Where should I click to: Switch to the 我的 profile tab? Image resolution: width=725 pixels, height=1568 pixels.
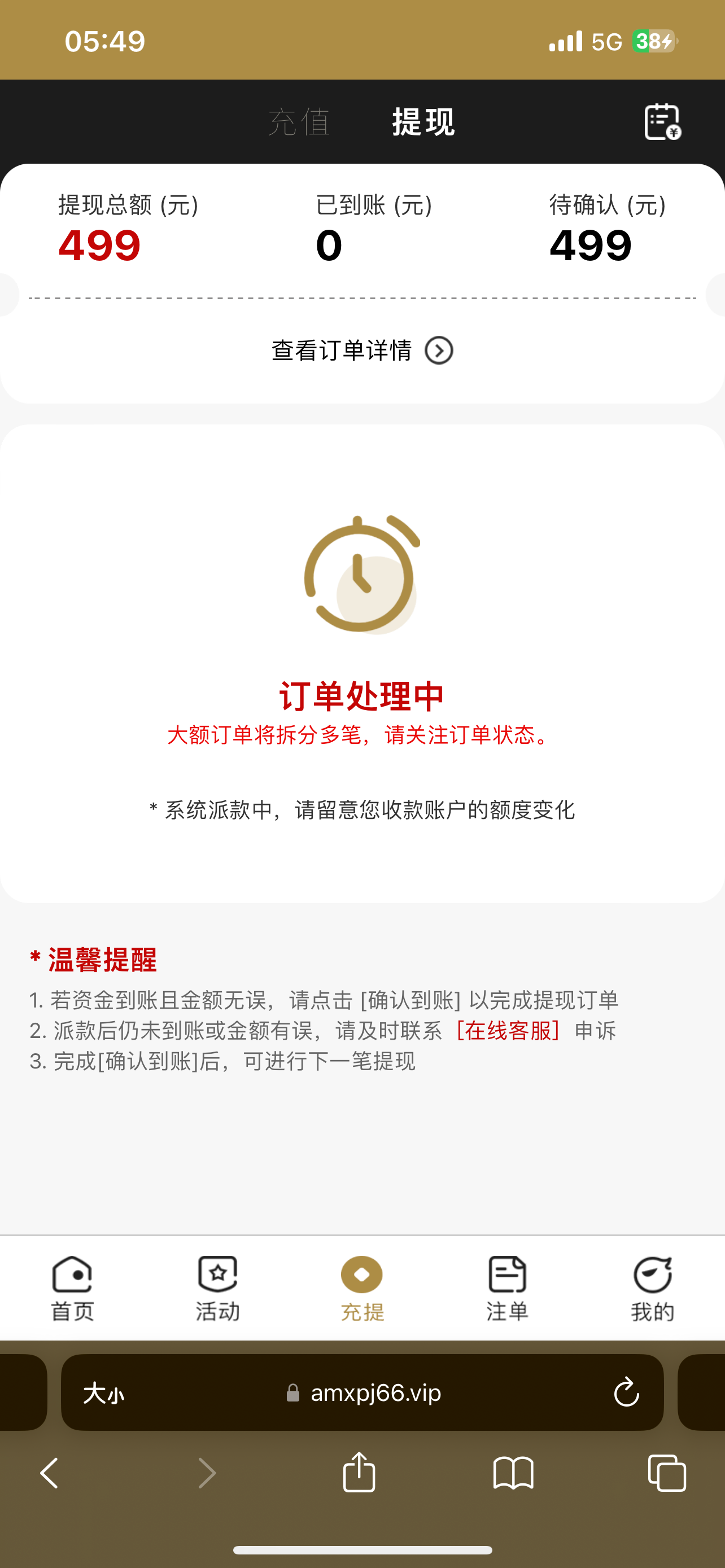tap(652, 1288)
